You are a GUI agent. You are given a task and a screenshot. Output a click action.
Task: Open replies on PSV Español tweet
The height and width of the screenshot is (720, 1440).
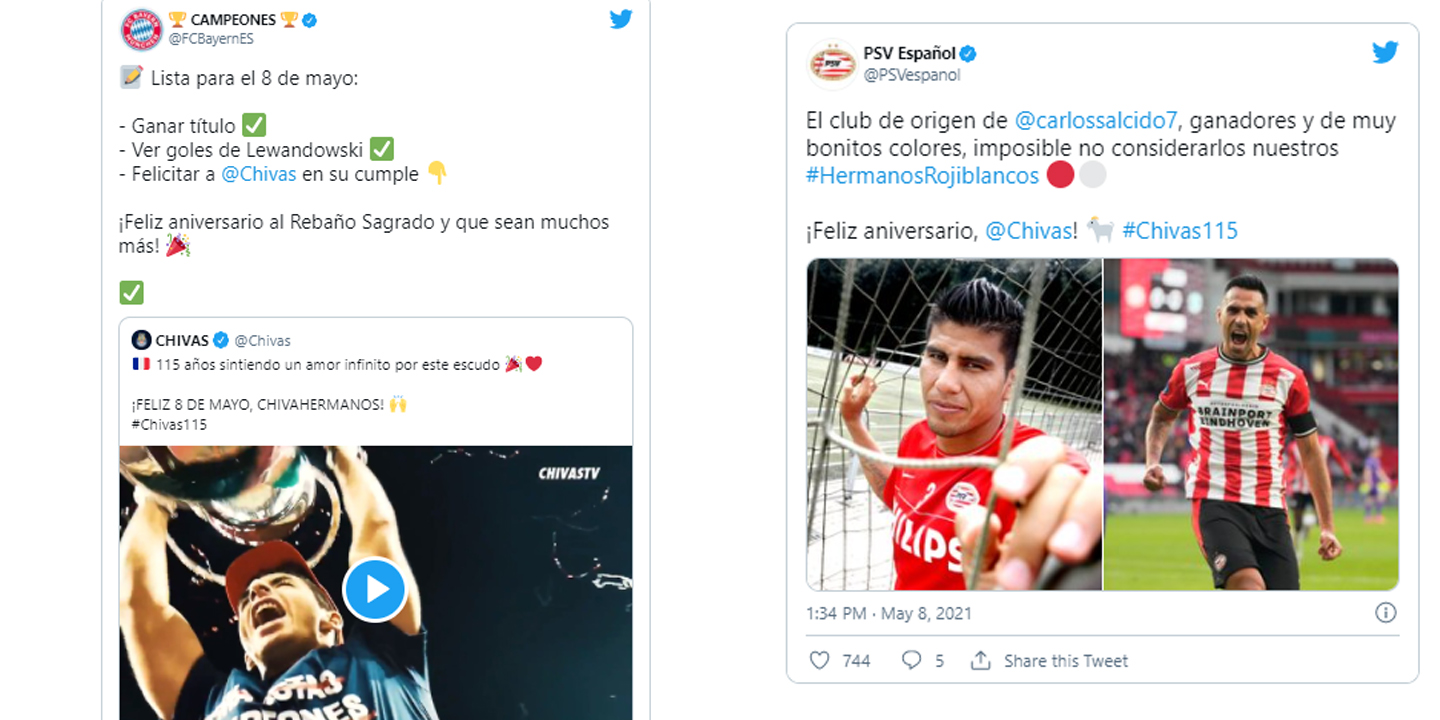coord(911,661)
